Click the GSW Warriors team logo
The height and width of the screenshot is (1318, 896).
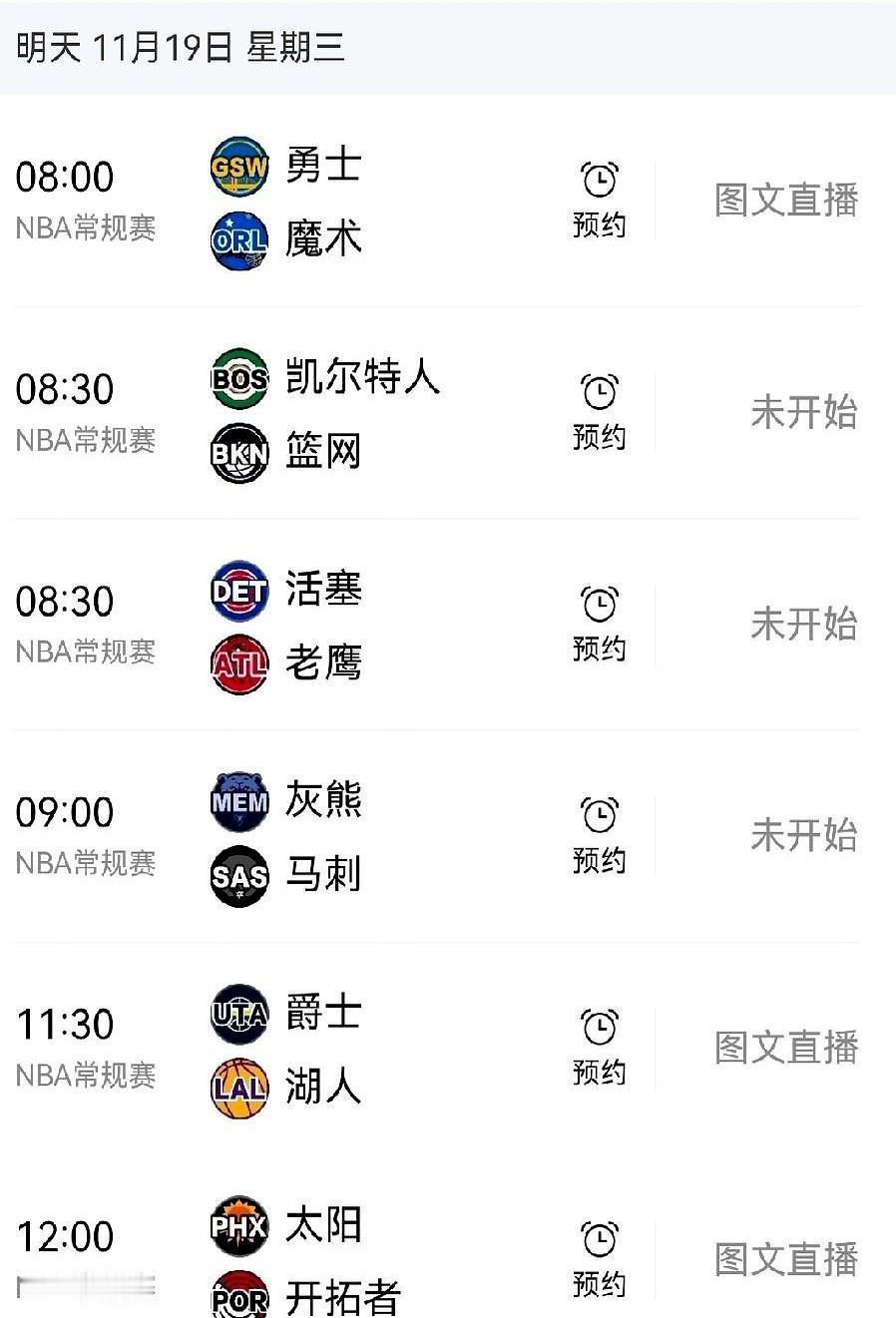pyautogui.click(x=239, y=168)
